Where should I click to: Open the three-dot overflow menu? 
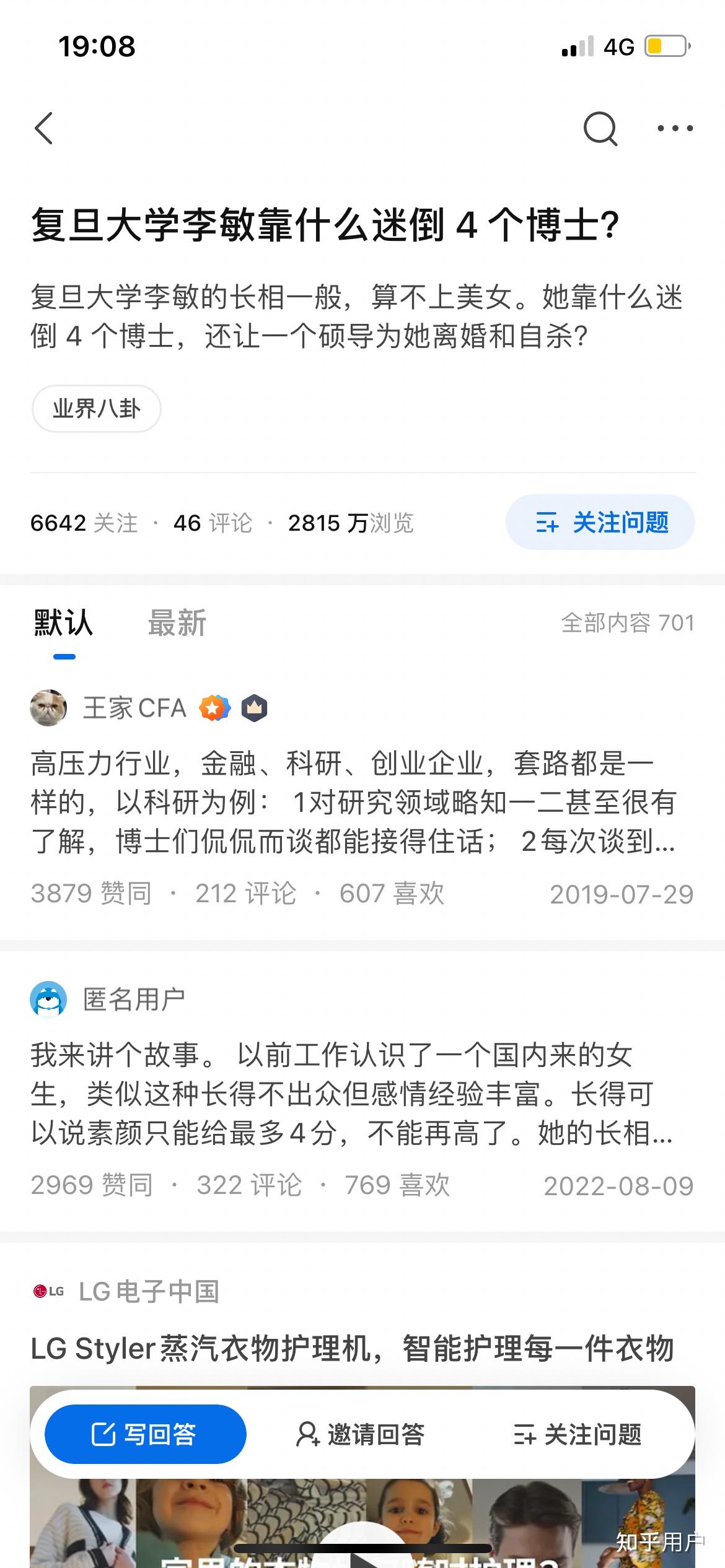coord(675,129)
